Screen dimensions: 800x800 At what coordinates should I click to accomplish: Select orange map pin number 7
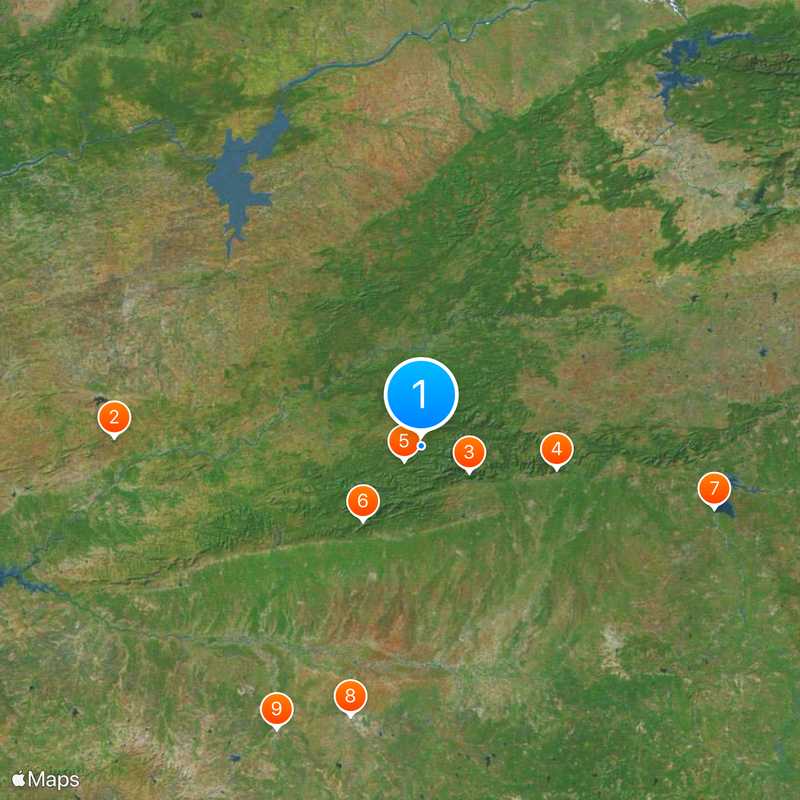(714, 489)
